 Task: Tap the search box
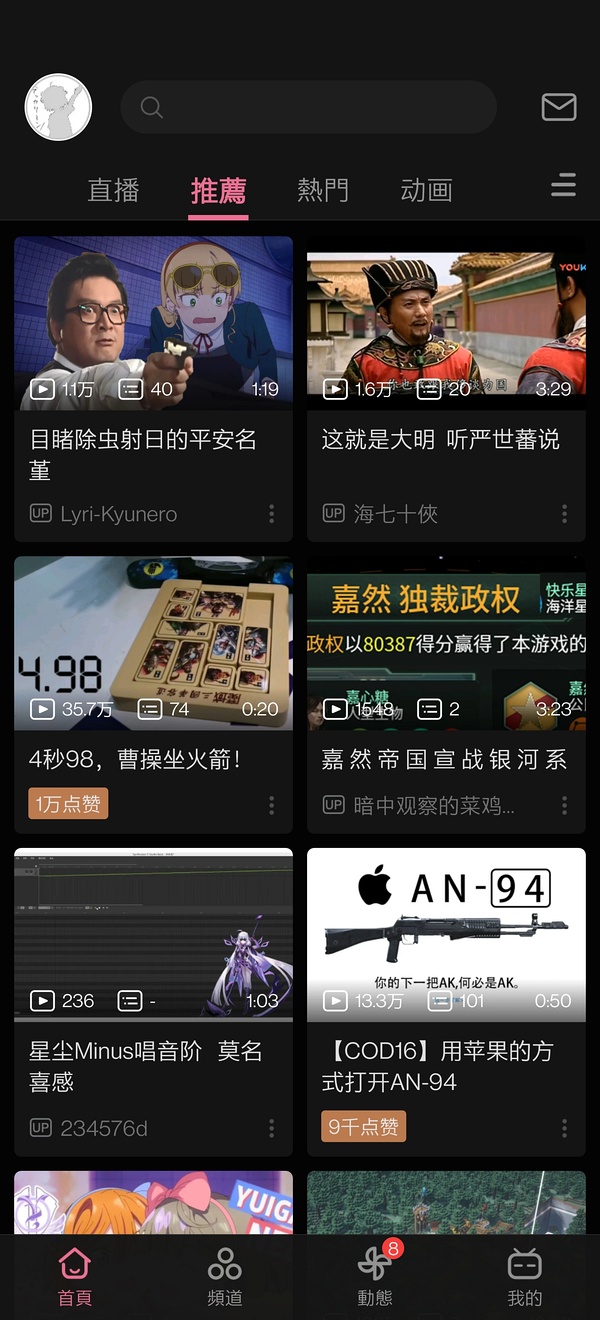click(x=308, y=107)
